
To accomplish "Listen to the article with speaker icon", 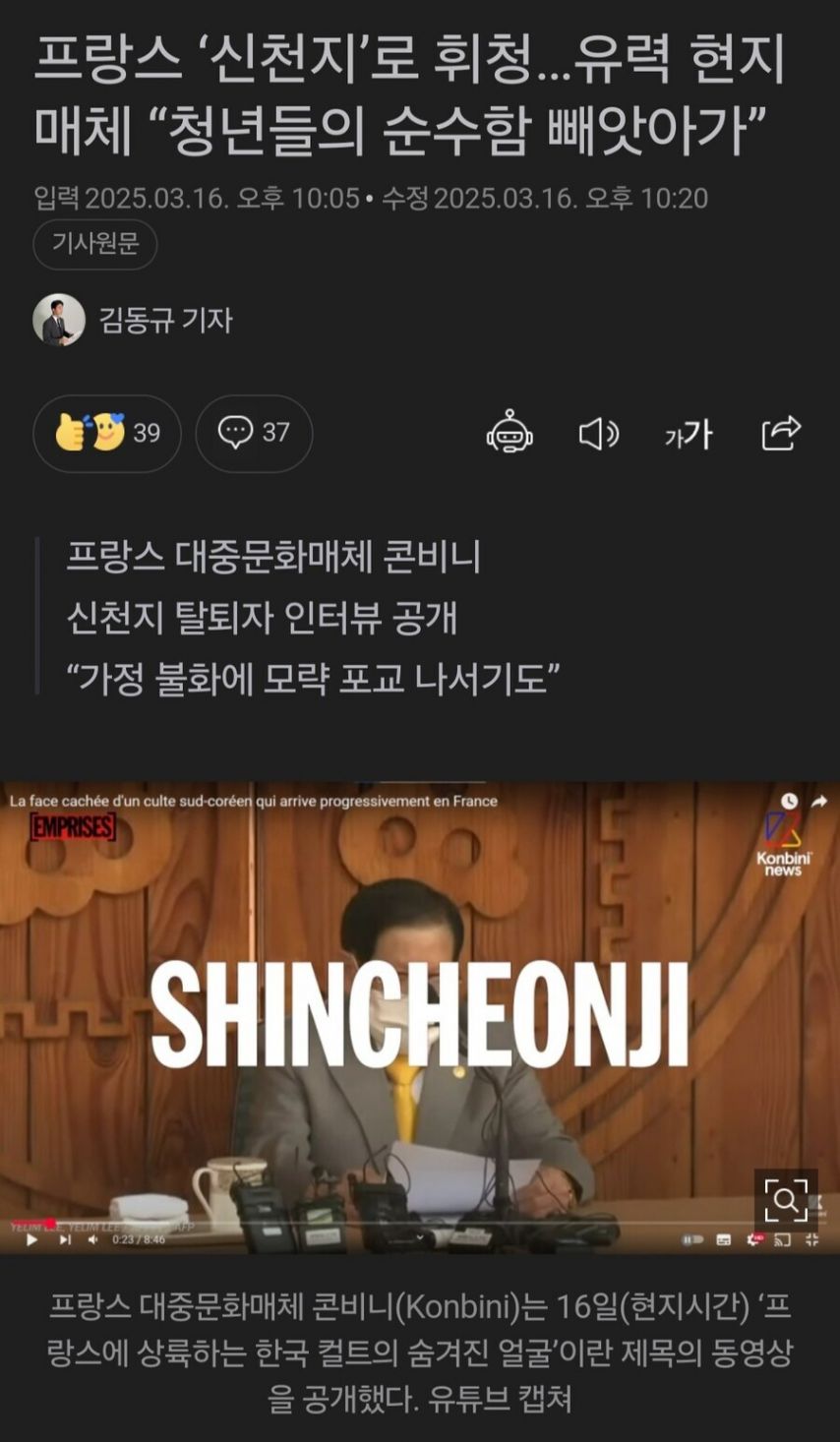I will pyautogui.click(x=598, y=433).
